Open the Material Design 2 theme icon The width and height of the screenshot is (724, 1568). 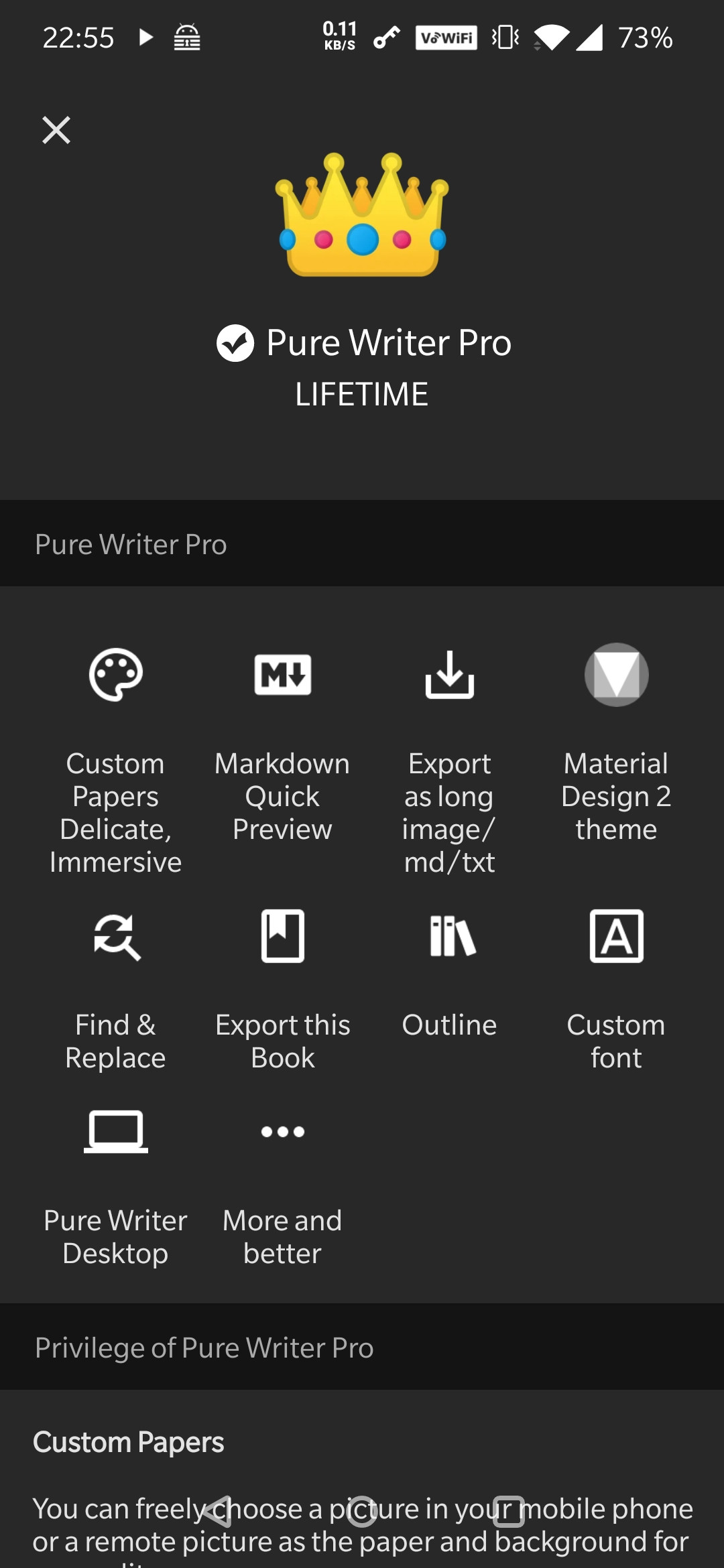pyautogui.click(x=616, y=675)
